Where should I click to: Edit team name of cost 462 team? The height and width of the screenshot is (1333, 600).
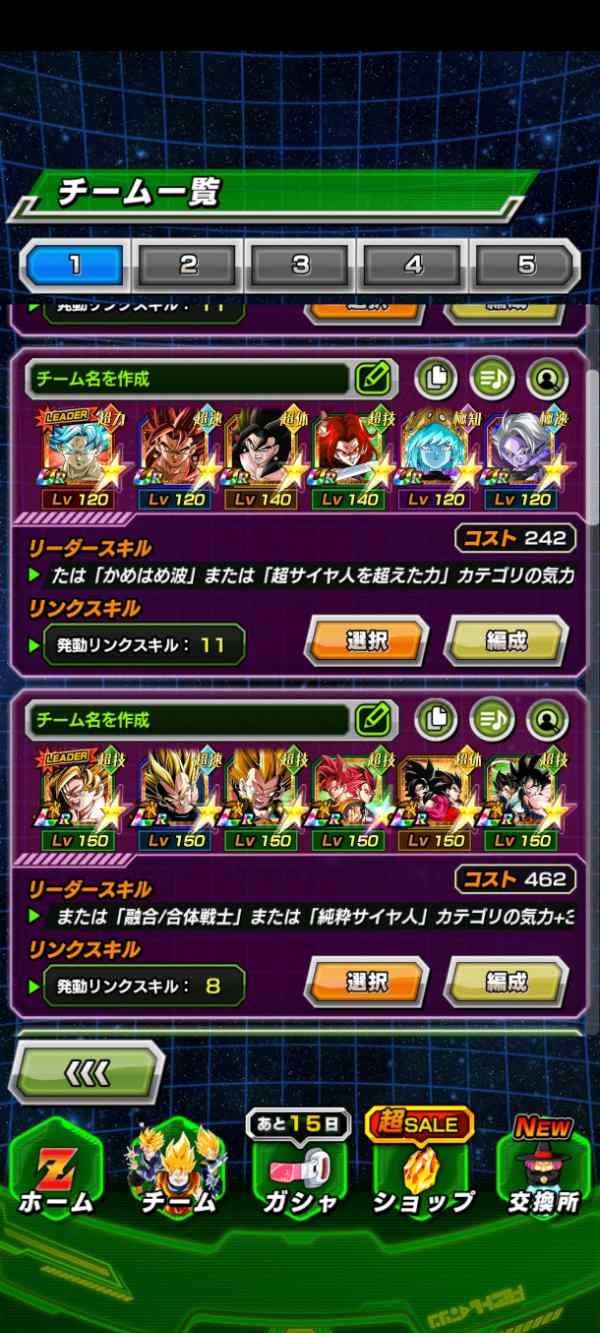[373, 719]
